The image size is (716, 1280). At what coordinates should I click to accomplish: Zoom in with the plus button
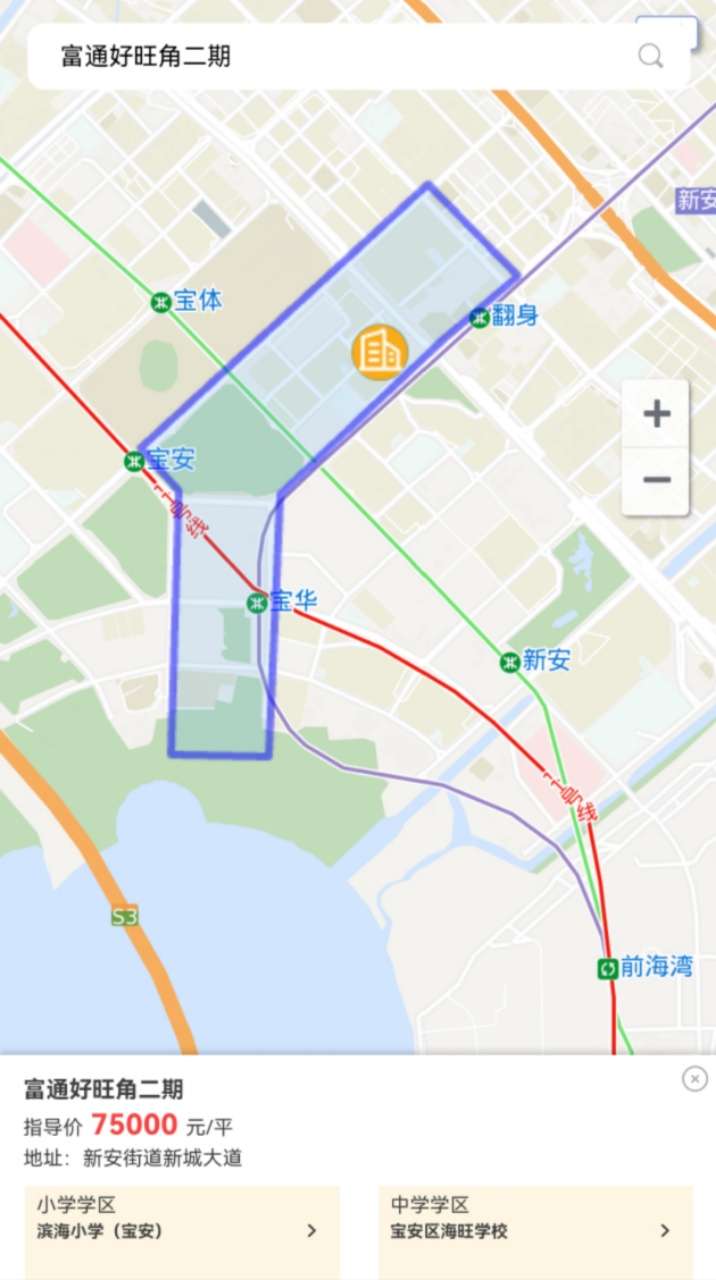[656, 414]
